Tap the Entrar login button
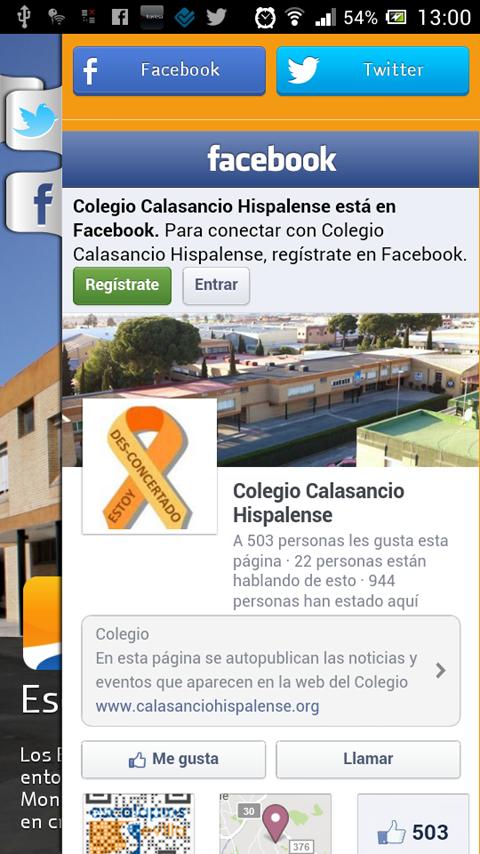The height and width of the screenshot is (854, 480). (x=216, y=285)
